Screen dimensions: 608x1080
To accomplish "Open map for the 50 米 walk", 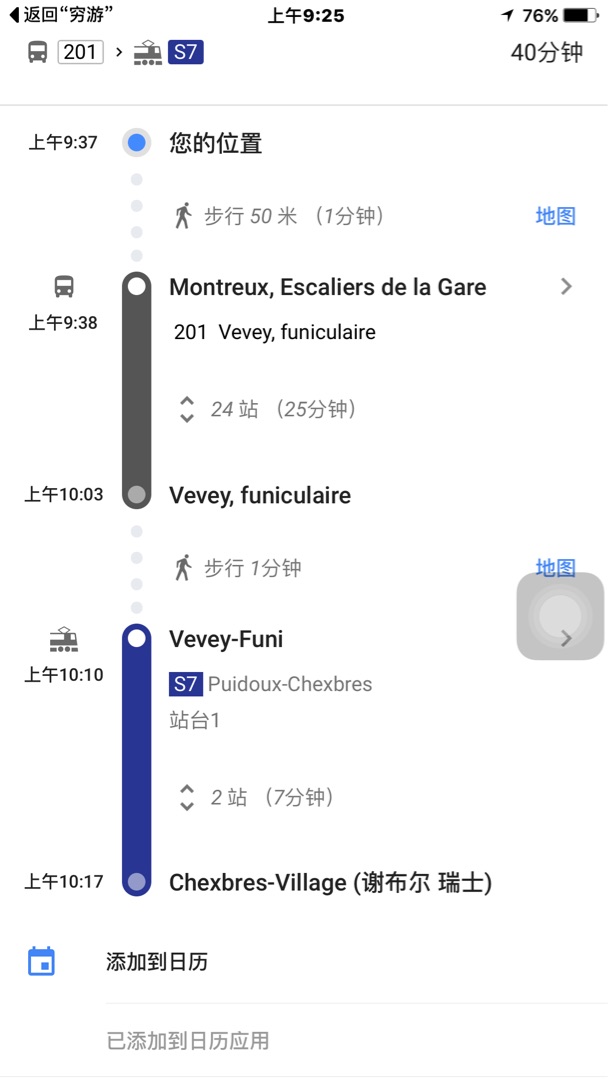I will [555, 216].
